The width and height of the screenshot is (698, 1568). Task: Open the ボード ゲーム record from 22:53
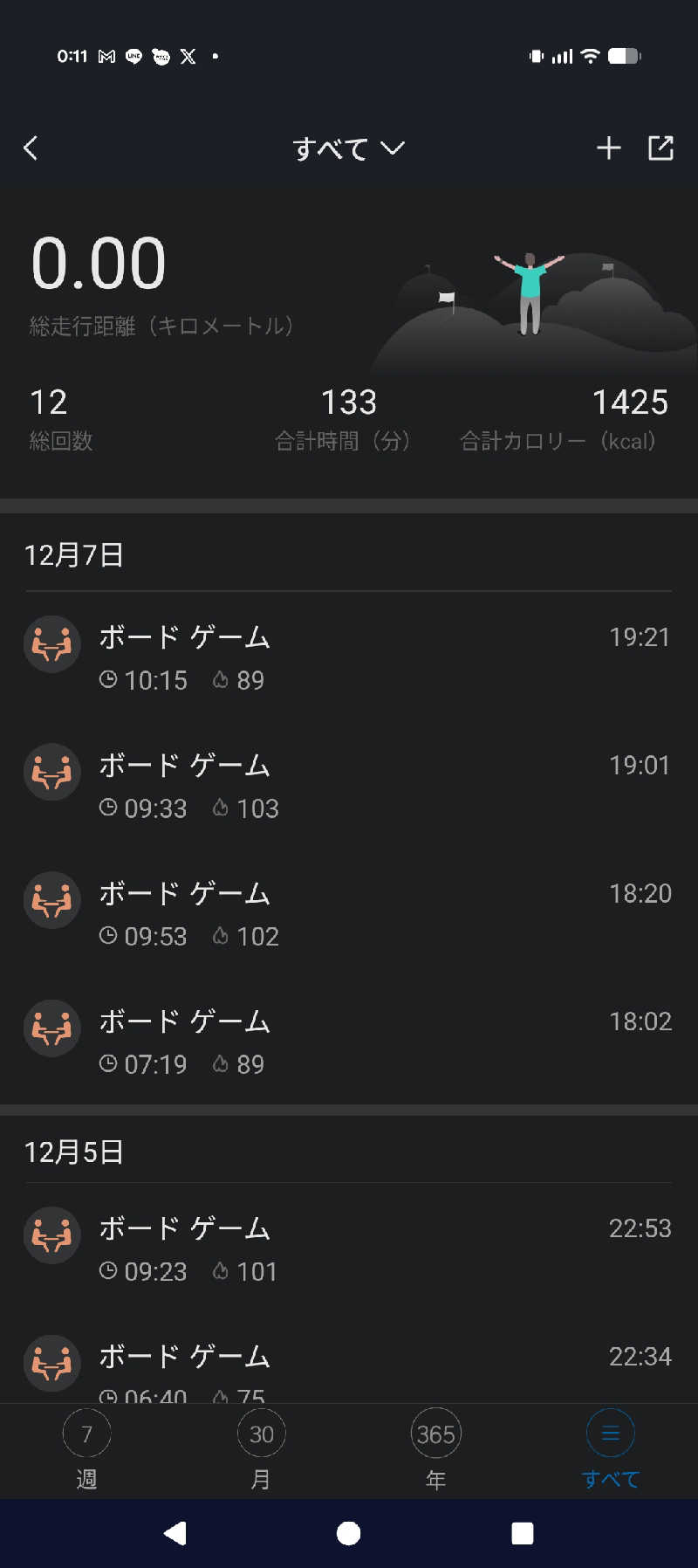point(349,1248)
